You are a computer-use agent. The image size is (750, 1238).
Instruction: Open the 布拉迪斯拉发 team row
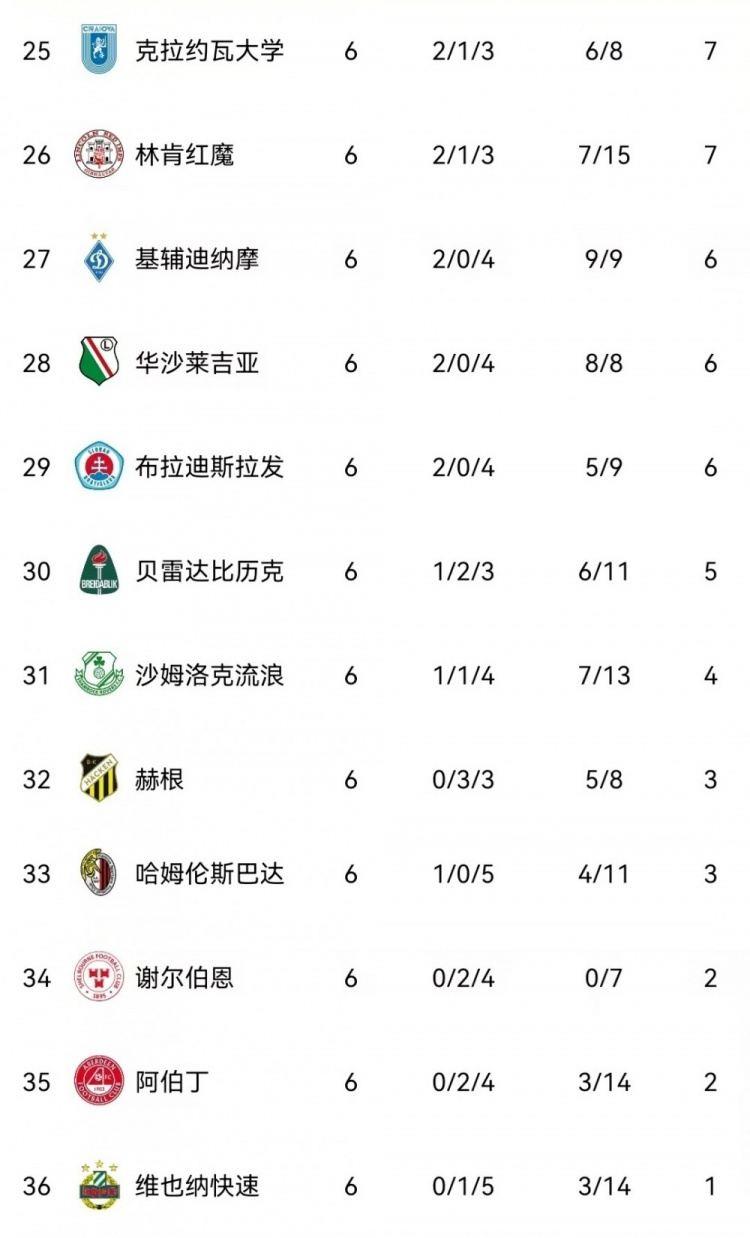pyautogui.click(x=375, y=466)
